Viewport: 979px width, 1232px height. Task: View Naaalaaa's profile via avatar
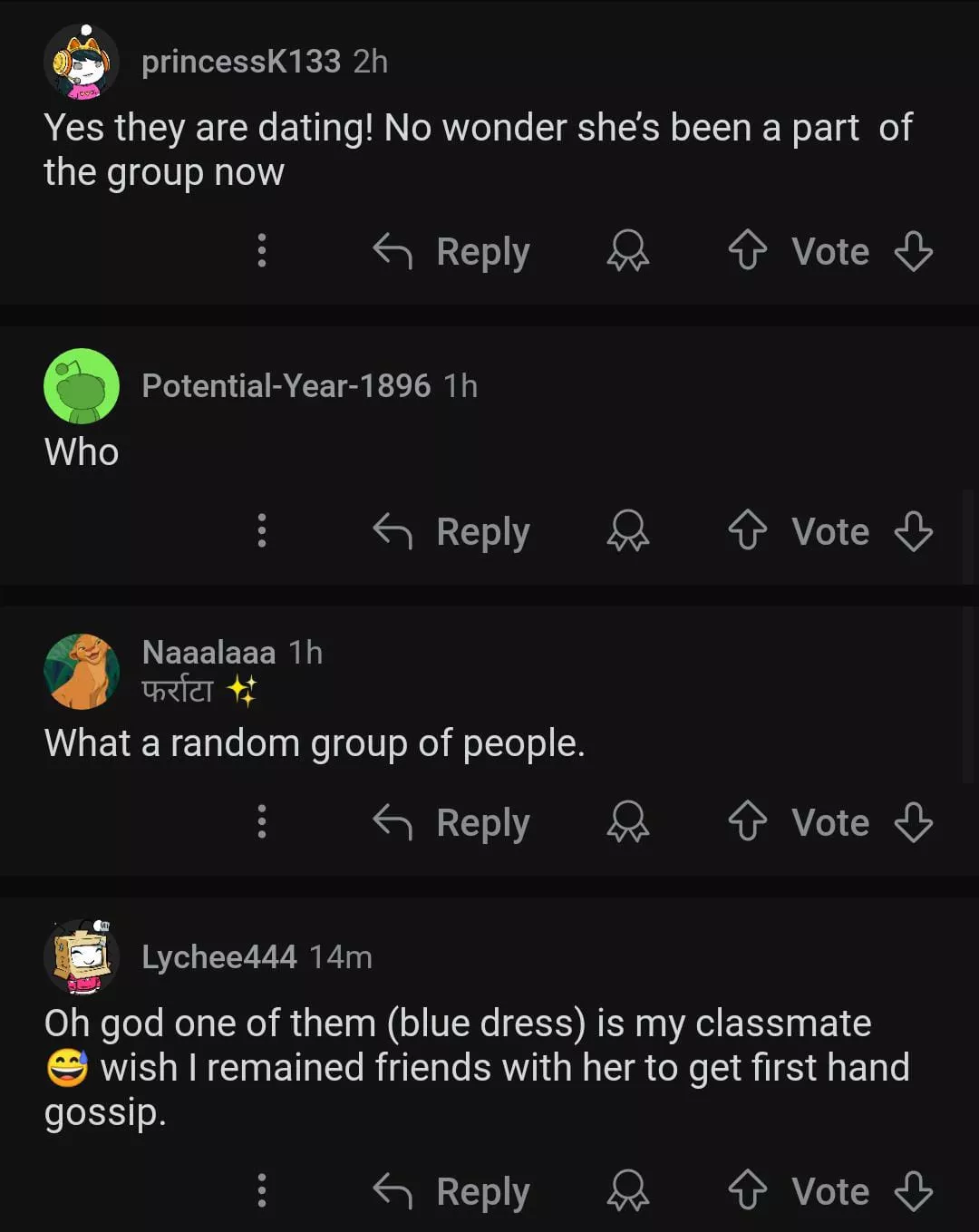tap(82, 671)
